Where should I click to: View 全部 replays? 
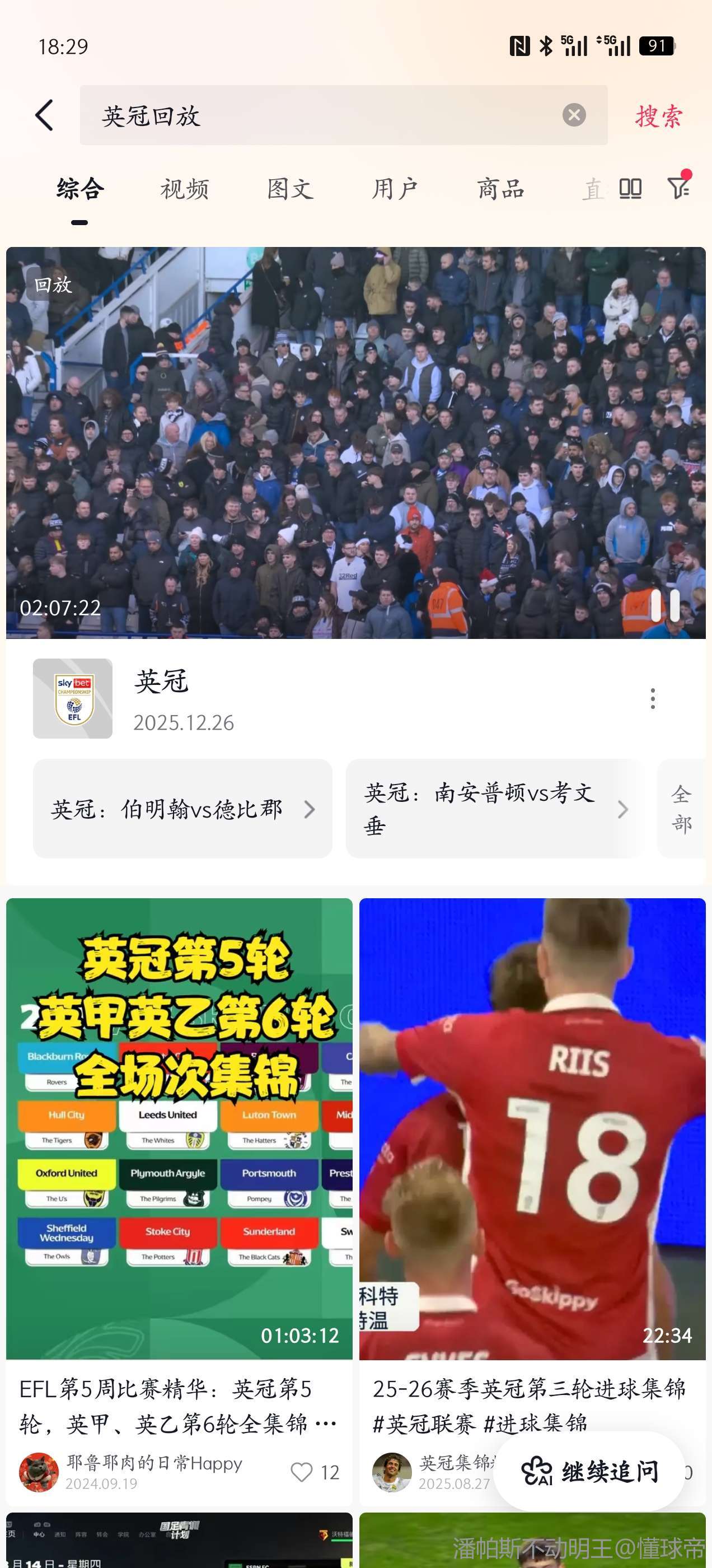(682, 808)
